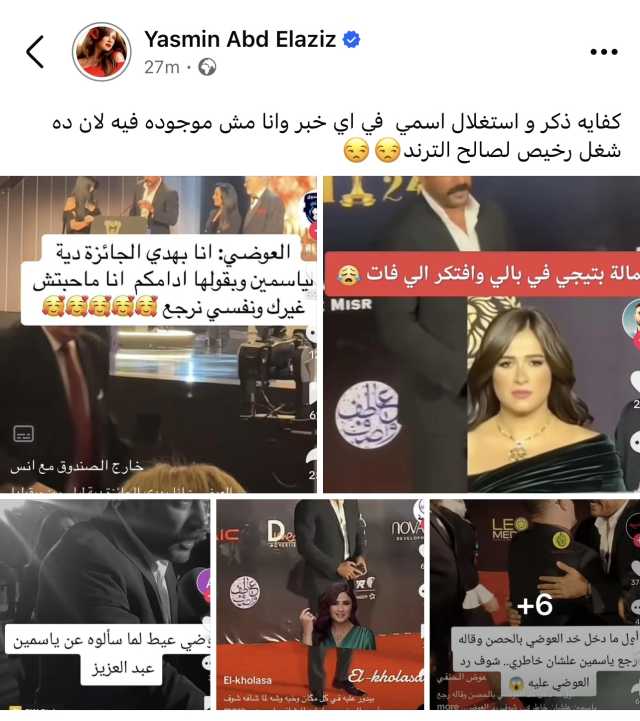Image resolution: width=640 pixels, height=721 pixels.
Task: Open the post's three-dot options menu
Action: [x=604, y=52]
